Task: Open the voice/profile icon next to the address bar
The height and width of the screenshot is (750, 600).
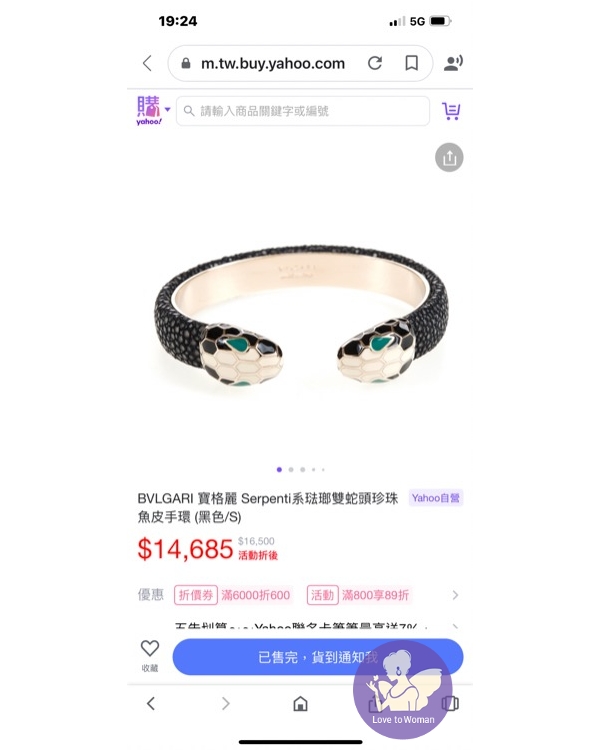Action: pos(453,63)
